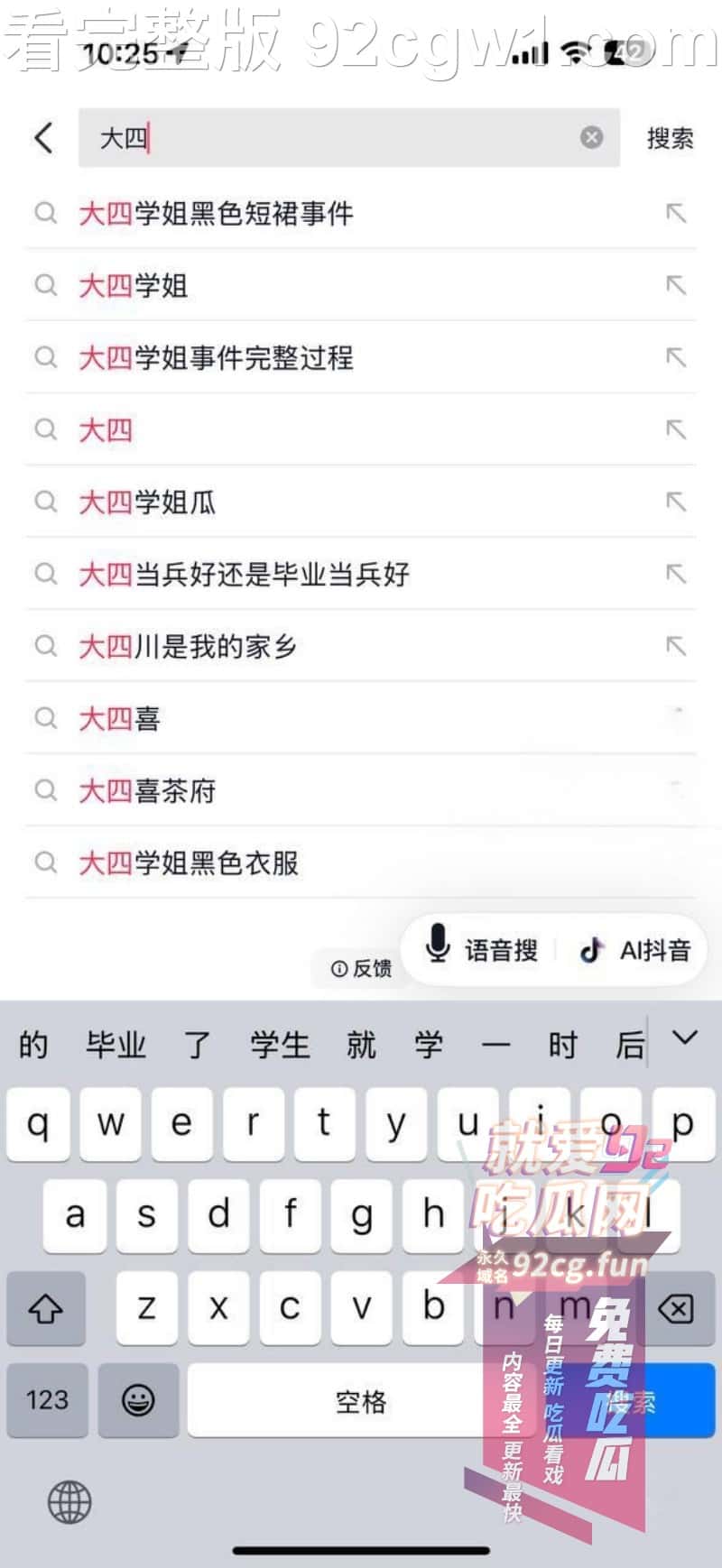Pick keyboard candidate word 毕业
The image size is (722, 1568).
click(116, 1045)
